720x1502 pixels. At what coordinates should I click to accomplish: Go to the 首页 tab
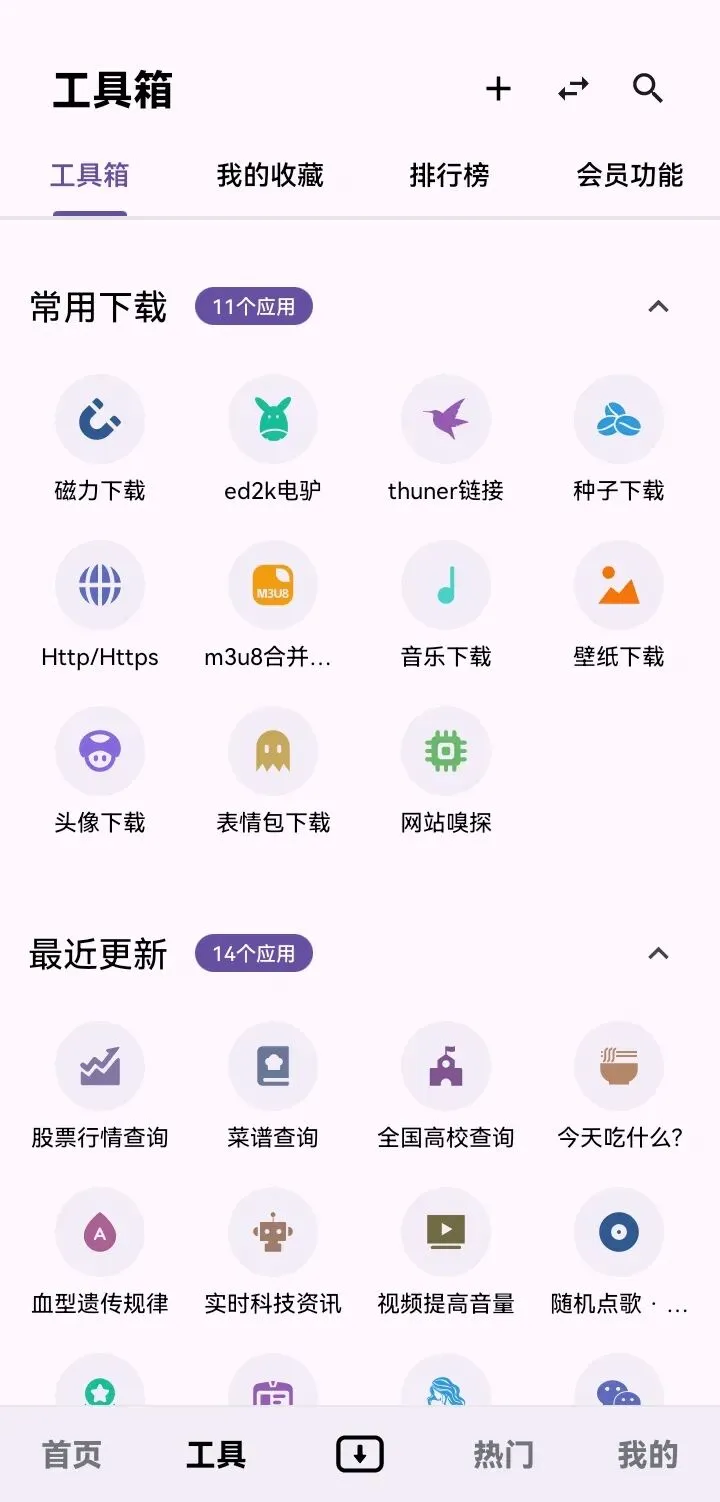(x=72, y=1455)
